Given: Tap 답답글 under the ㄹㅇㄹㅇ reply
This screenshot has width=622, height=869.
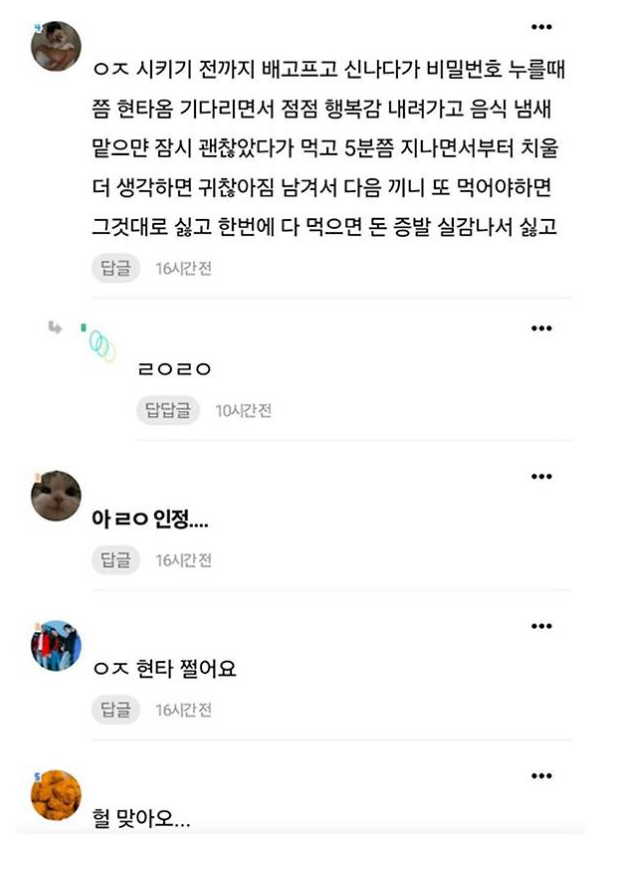Looking at the screenshot, I should [x=168, y=410].
